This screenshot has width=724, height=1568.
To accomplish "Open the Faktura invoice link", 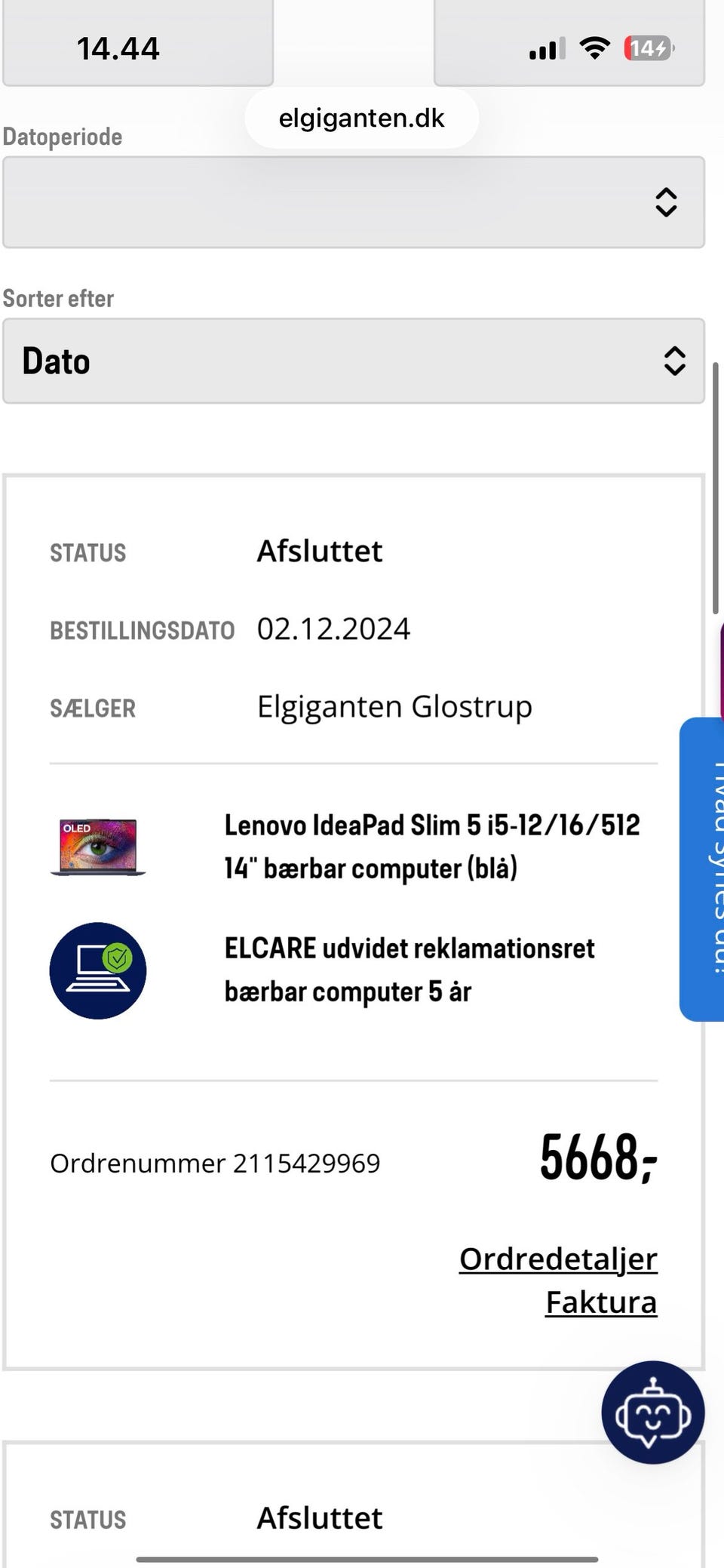I will click(600, 1301).
